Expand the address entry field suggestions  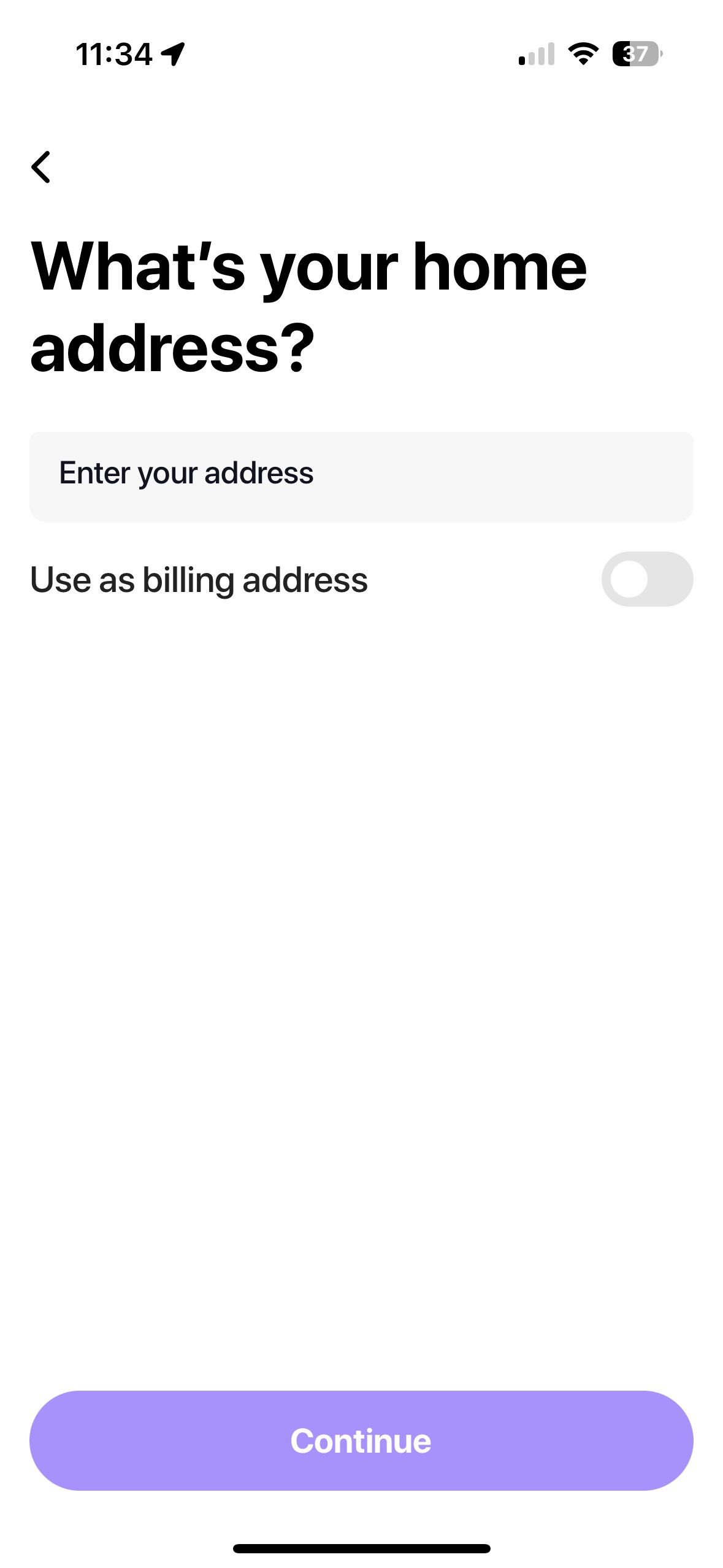coord(361,475)
